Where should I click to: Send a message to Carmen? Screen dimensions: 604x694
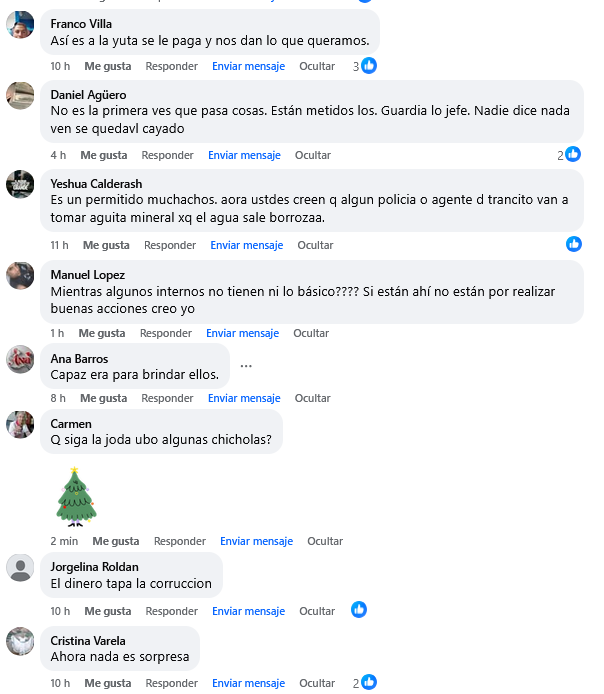click(256, 541)
